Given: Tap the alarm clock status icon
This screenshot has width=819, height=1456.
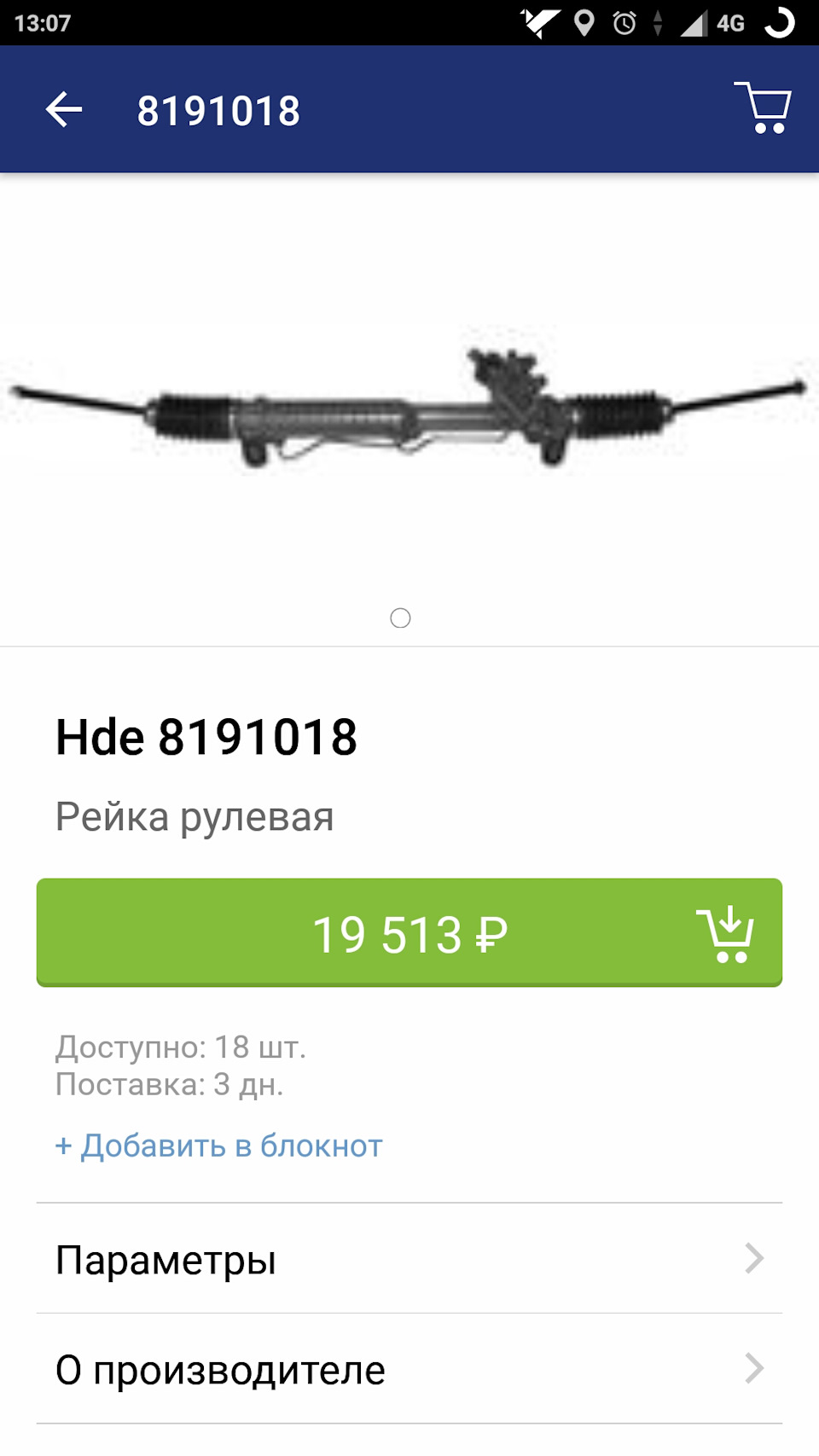Looking at the screenshot, I should pyautogui.click(x=622, y=24).
